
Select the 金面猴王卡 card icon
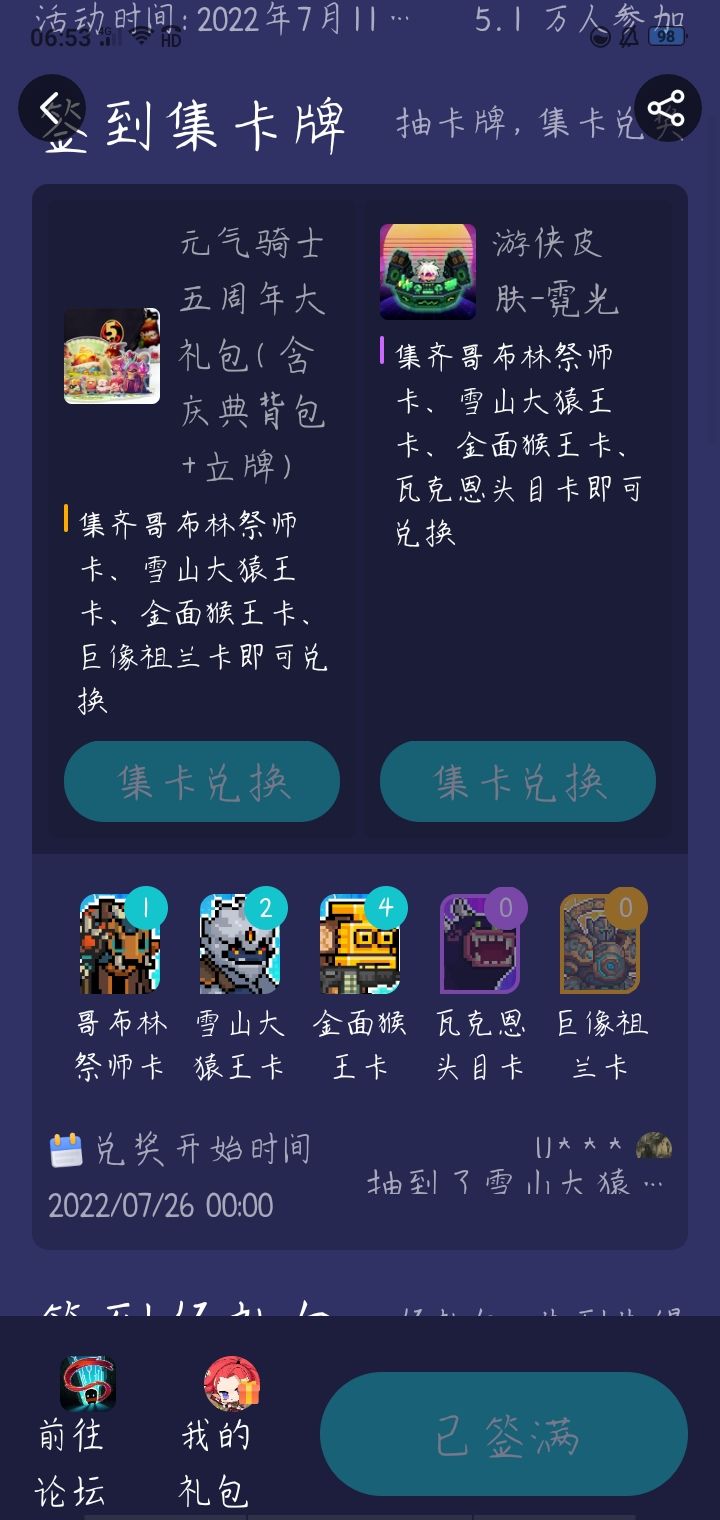pos(360,945)
